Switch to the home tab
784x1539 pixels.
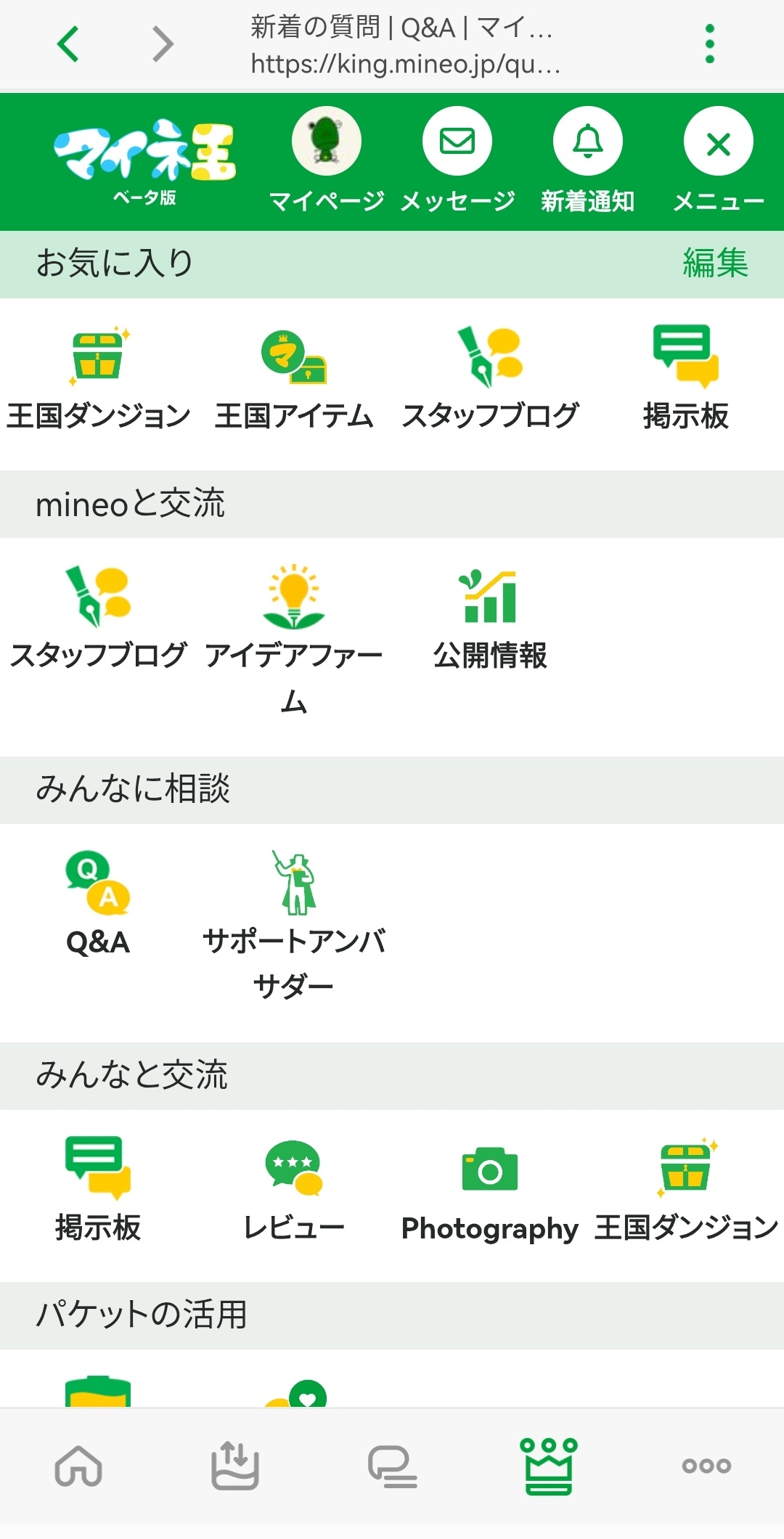pyautogui.click(x=78, y=1466)
